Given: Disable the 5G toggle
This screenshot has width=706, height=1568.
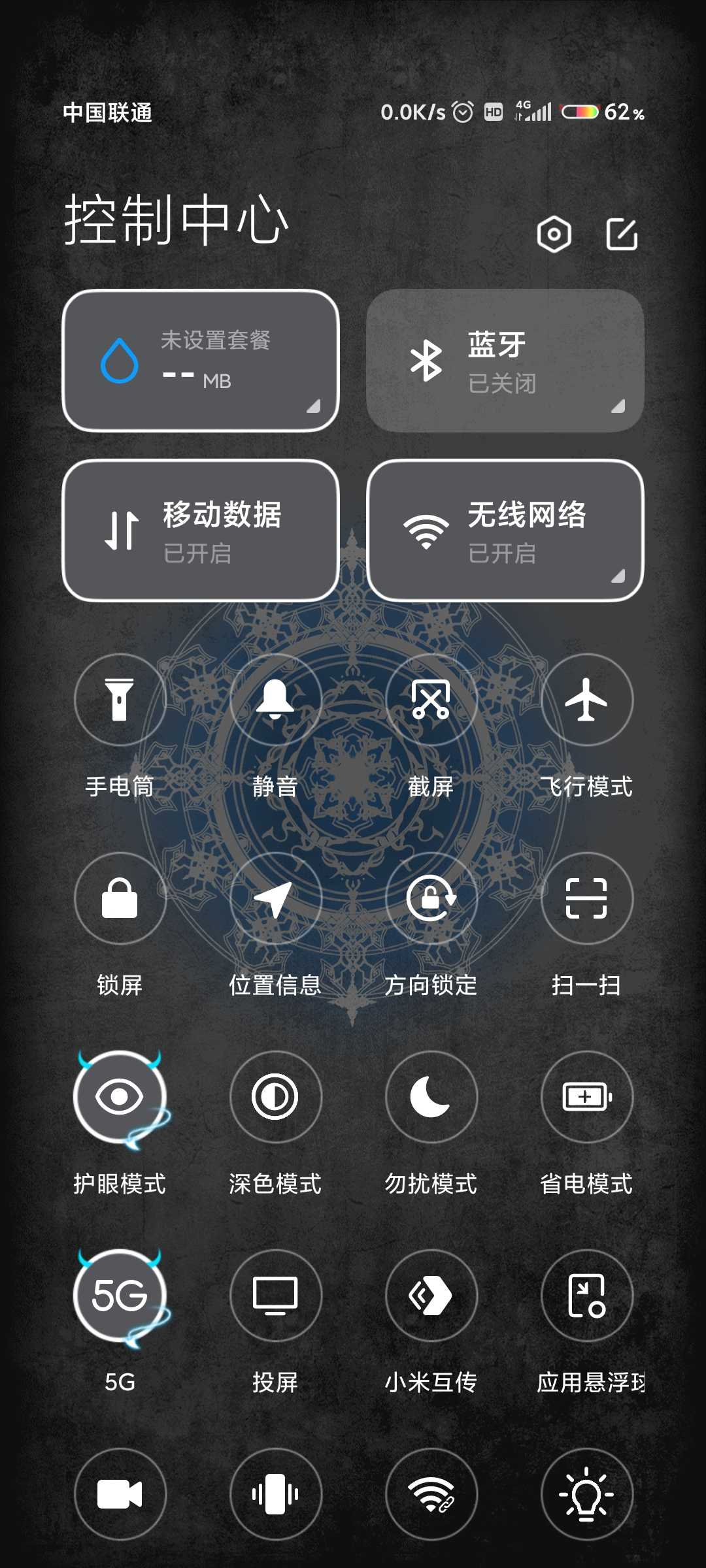Looking at the screenshot, I should [120, 1296].
